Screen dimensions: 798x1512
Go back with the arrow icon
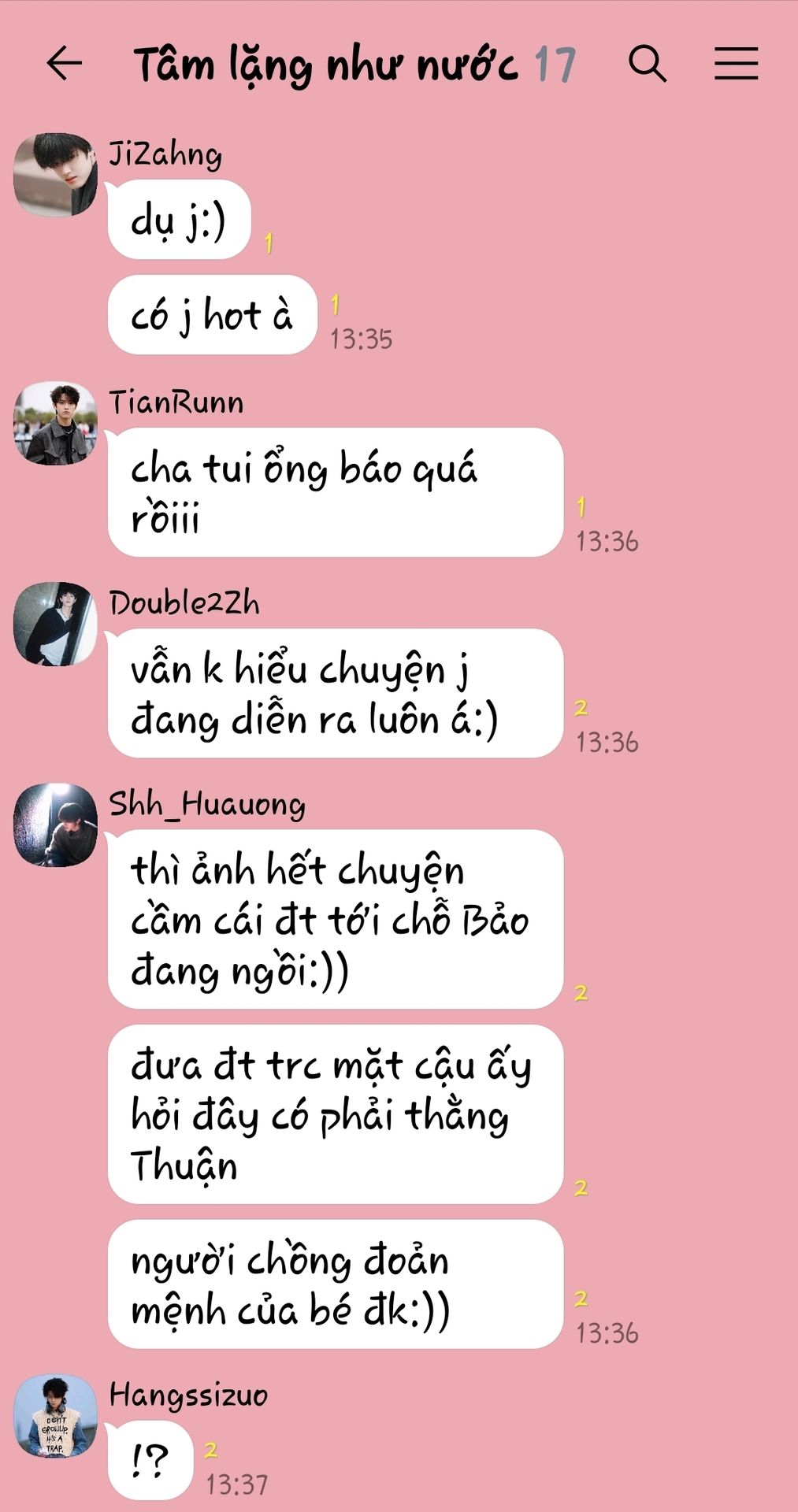[x=65, y=64]
